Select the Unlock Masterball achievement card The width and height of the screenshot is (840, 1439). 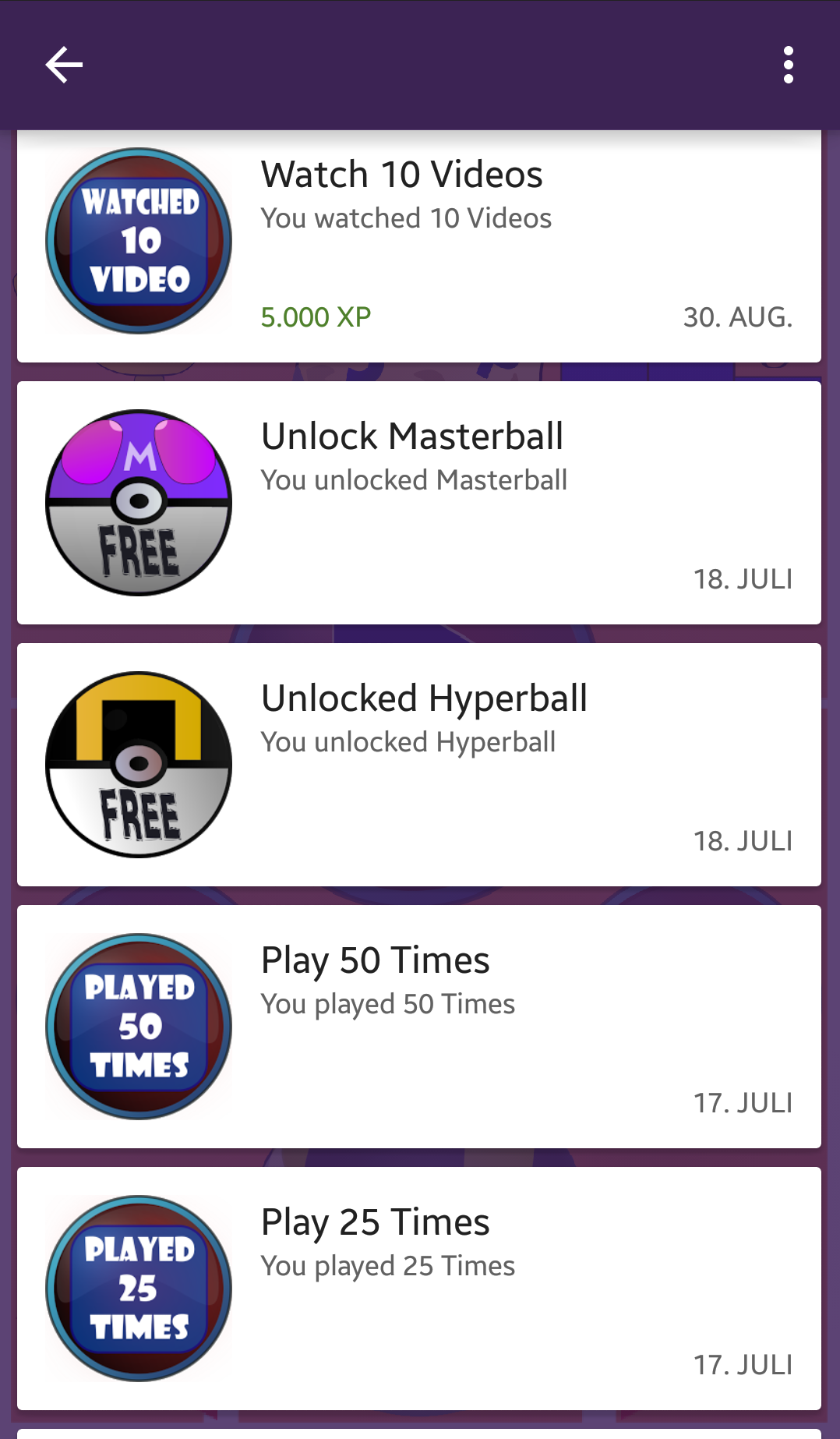(x=420, y=503)
